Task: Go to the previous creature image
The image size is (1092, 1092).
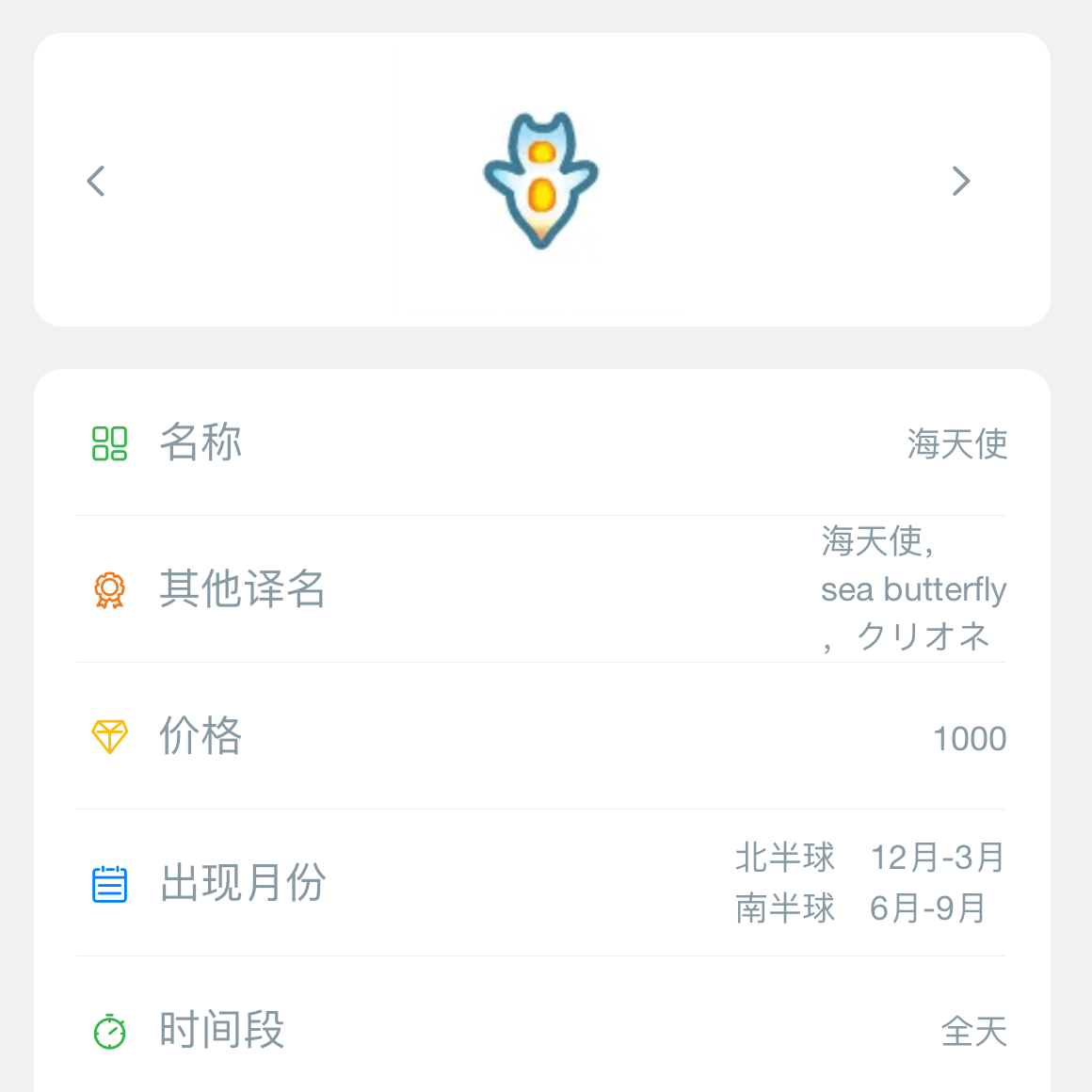Action: pyautogui.click(x=96, y=181)
